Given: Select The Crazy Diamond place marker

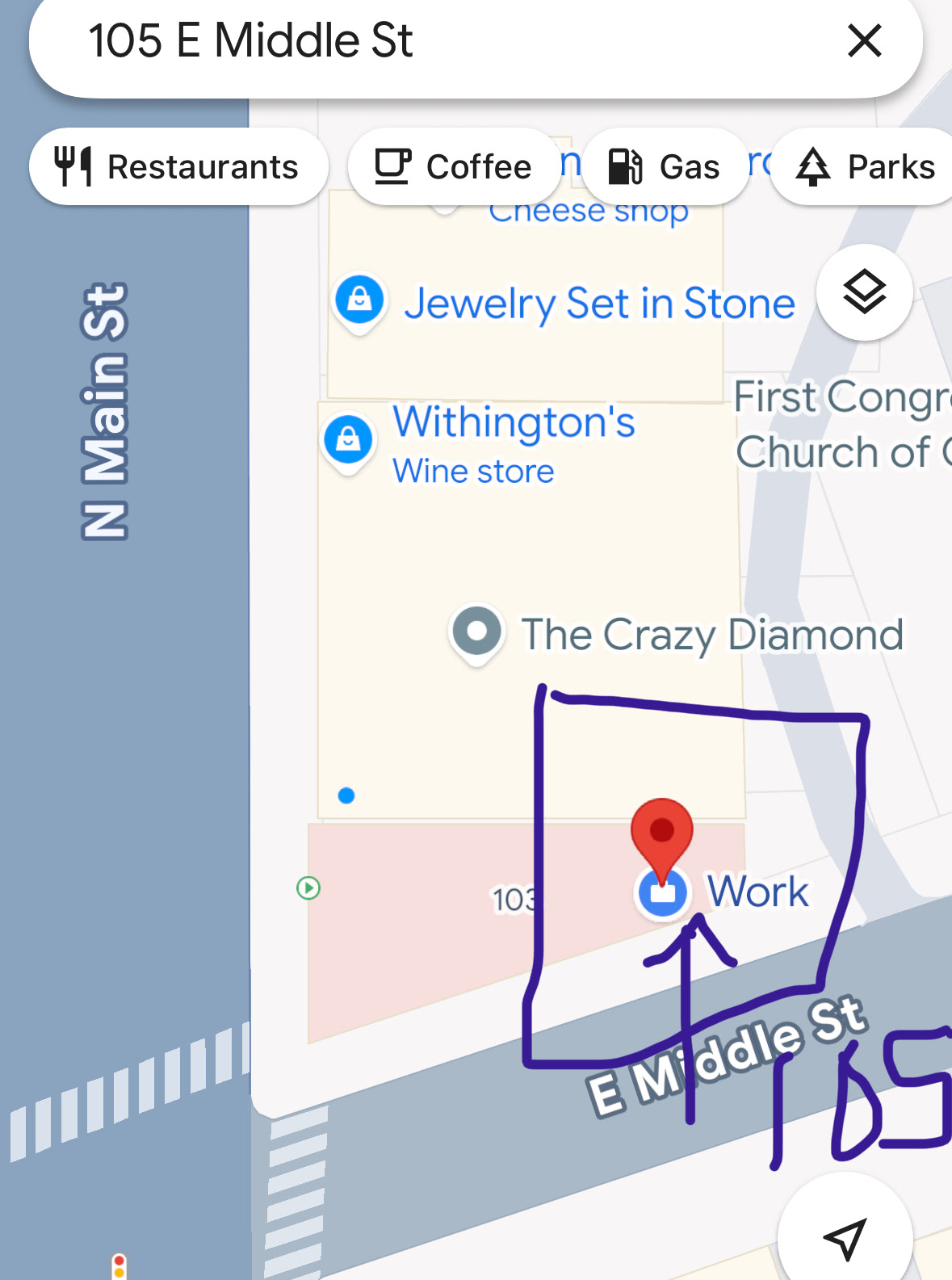Looking at the screenshot, I should [477, 632].
